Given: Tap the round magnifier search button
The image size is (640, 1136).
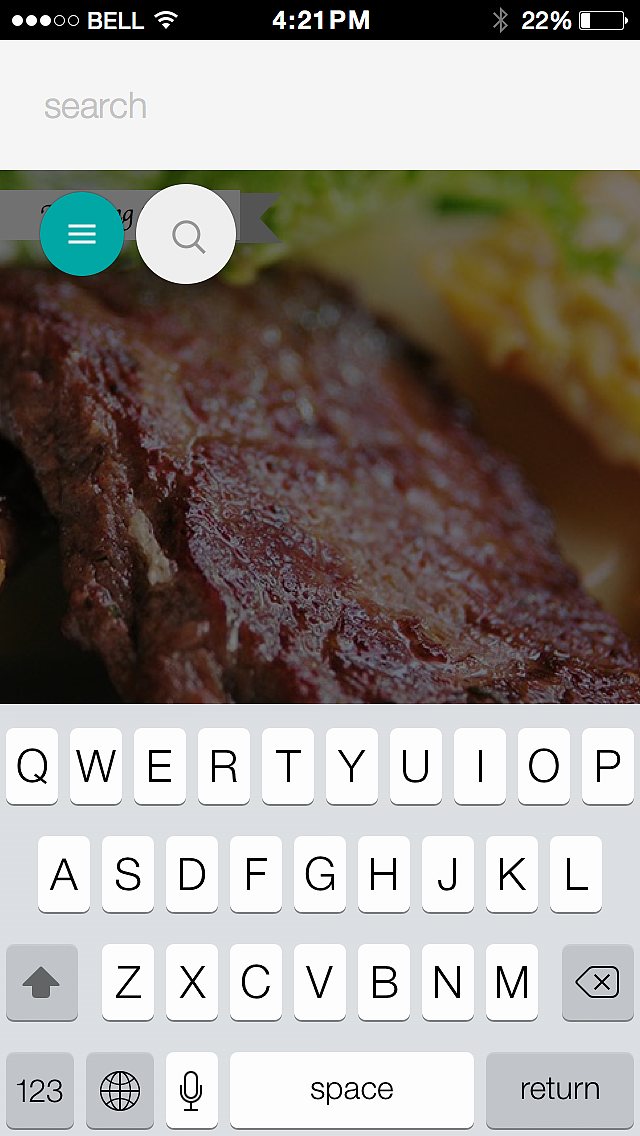Looking at the screenshot, I should pos(186,235).
